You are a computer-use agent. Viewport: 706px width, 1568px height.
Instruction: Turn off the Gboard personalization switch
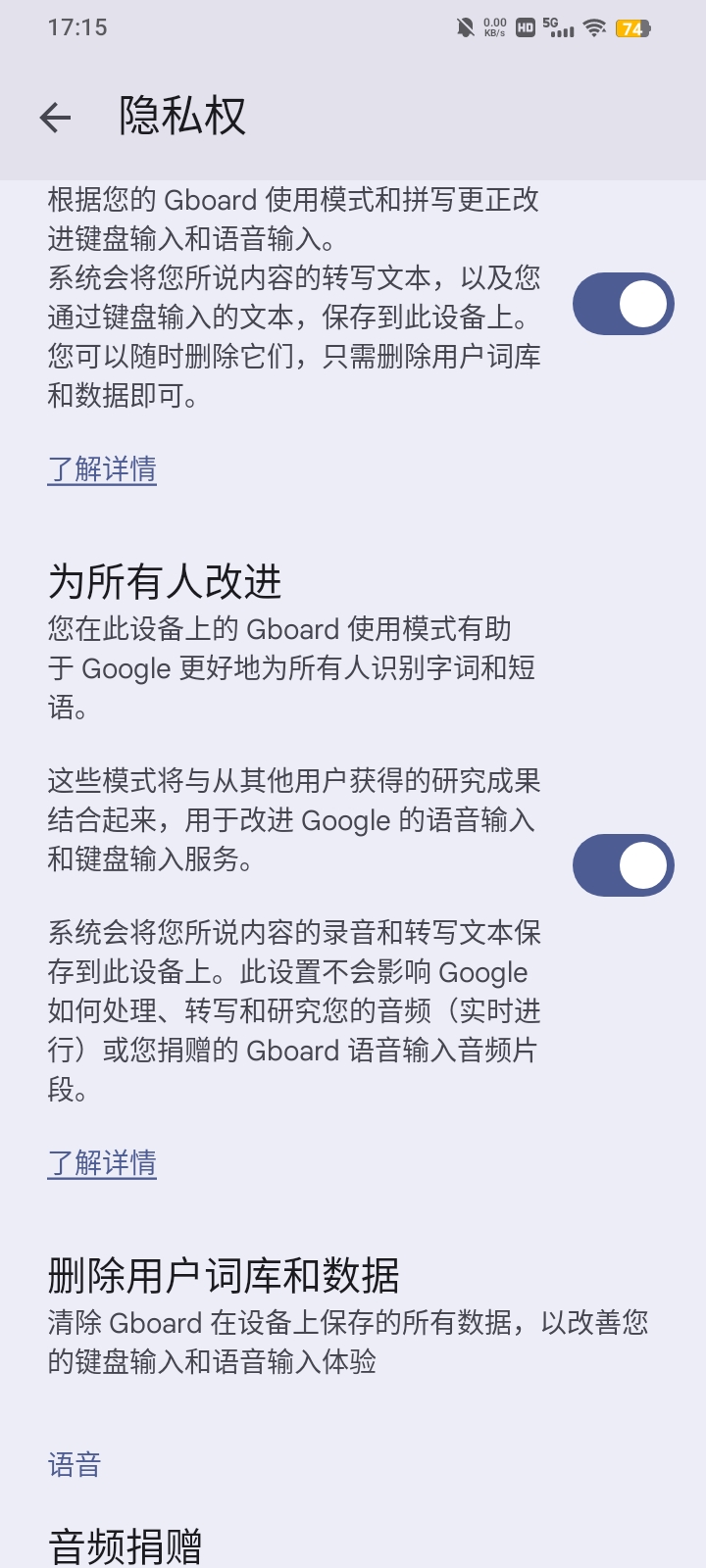[623, 304]
